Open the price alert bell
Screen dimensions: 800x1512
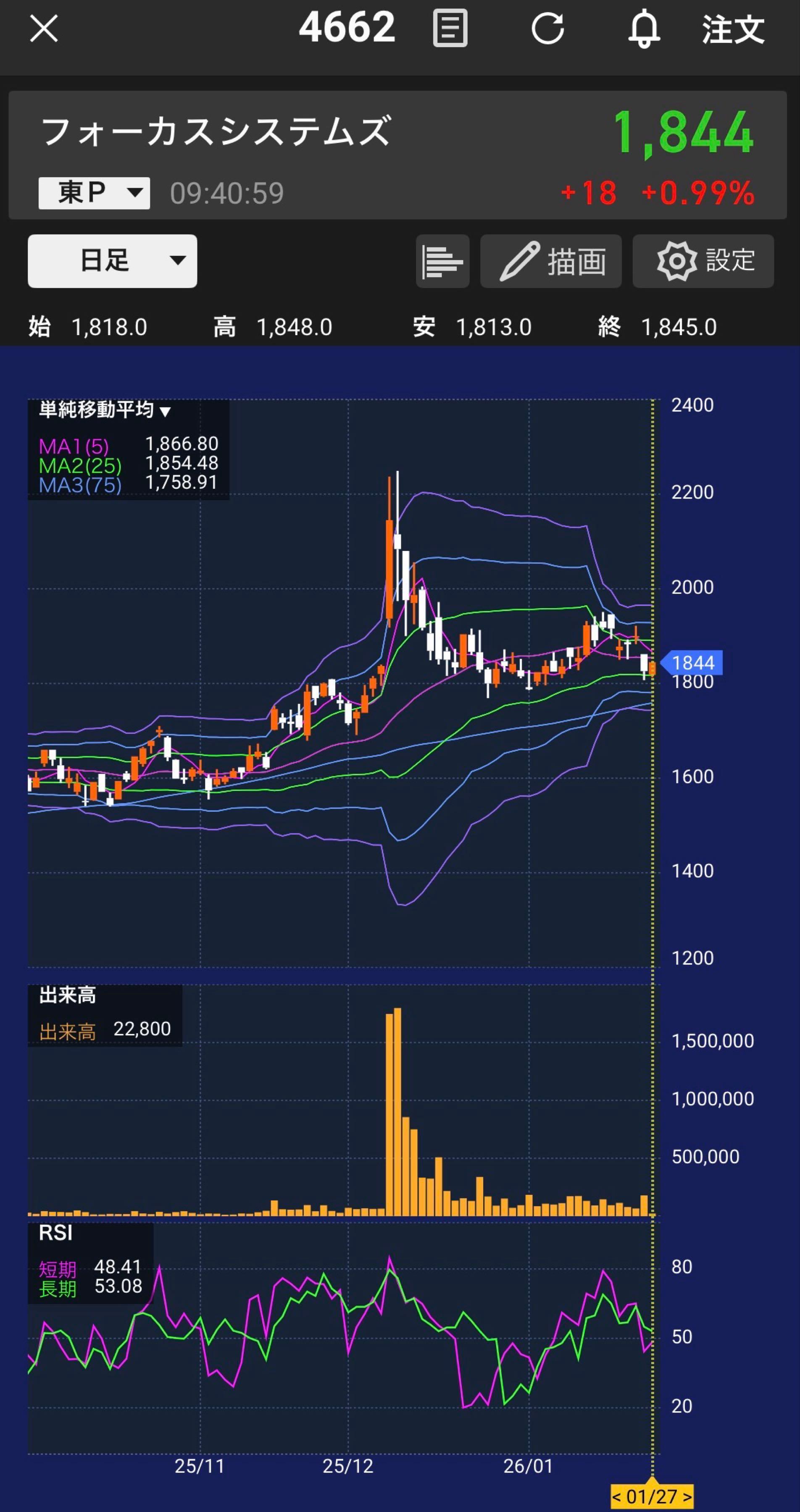pos(644,28)
